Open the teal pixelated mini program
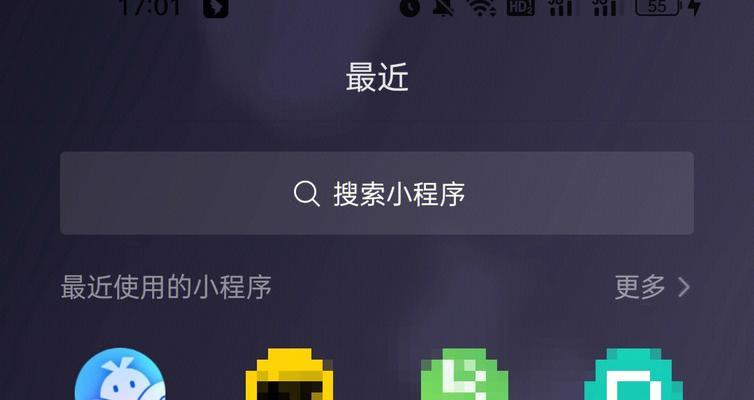Screen dimensions: 754x400 632,378
